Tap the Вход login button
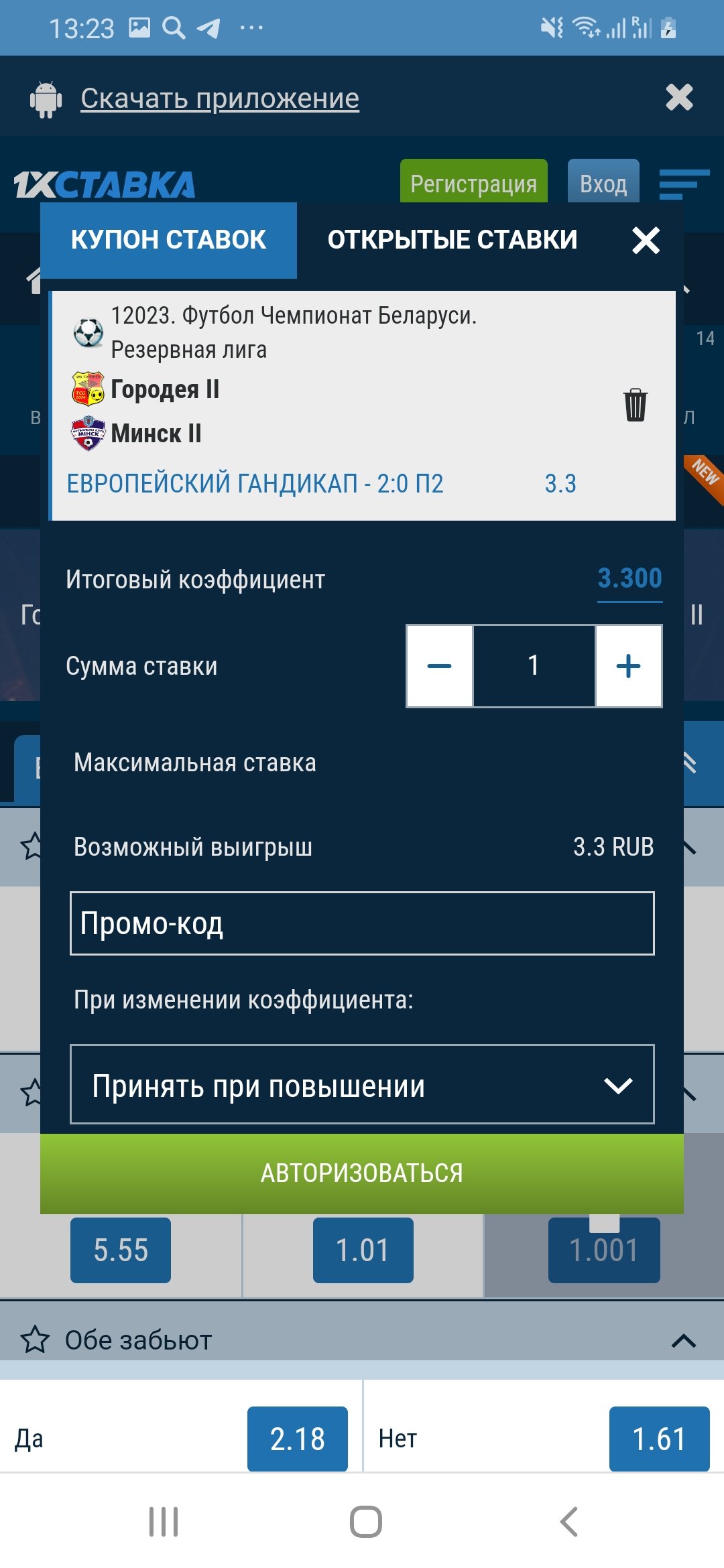The image size is (724, 1568). (x=603, y=182)
